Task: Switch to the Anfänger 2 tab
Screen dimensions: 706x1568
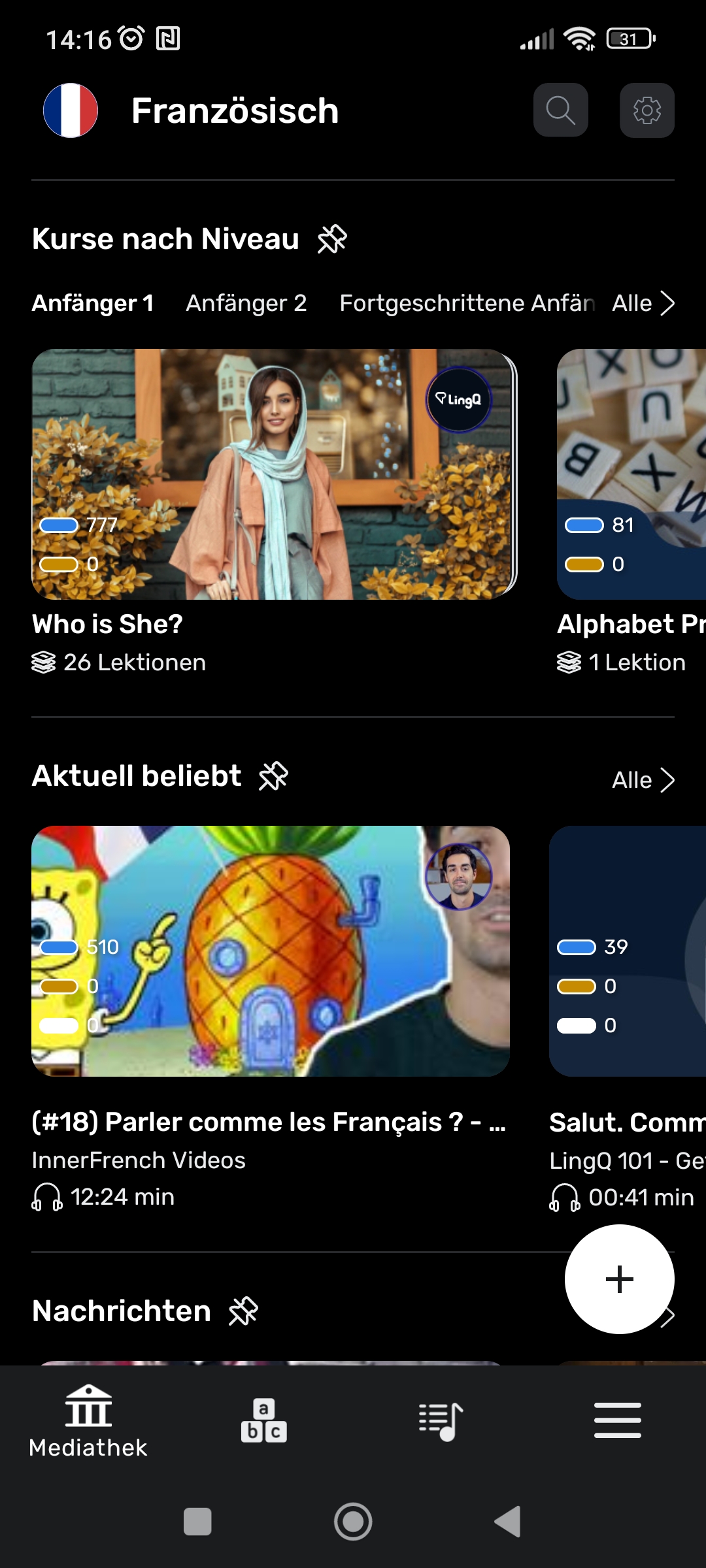Action: click(x=246, y=303)
